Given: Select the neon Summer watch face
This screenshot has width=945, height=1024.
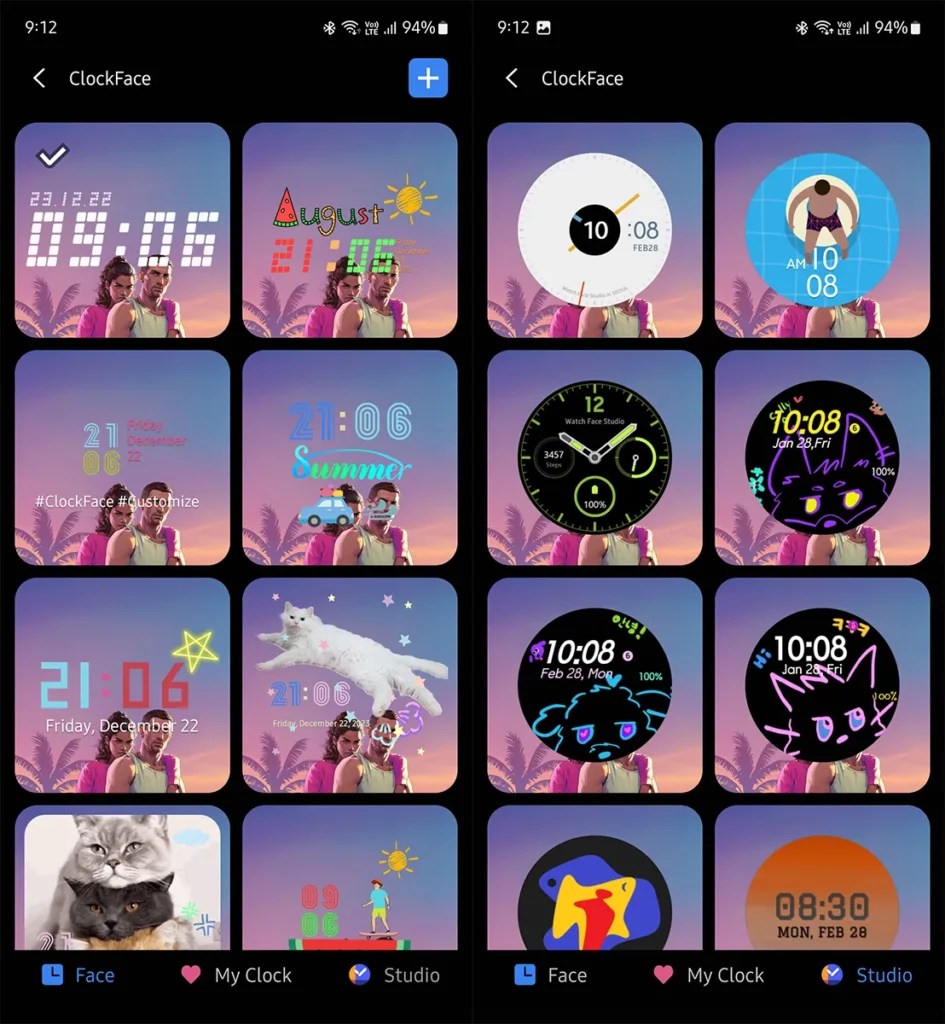Looking at the screenshot, I should 350,458.
